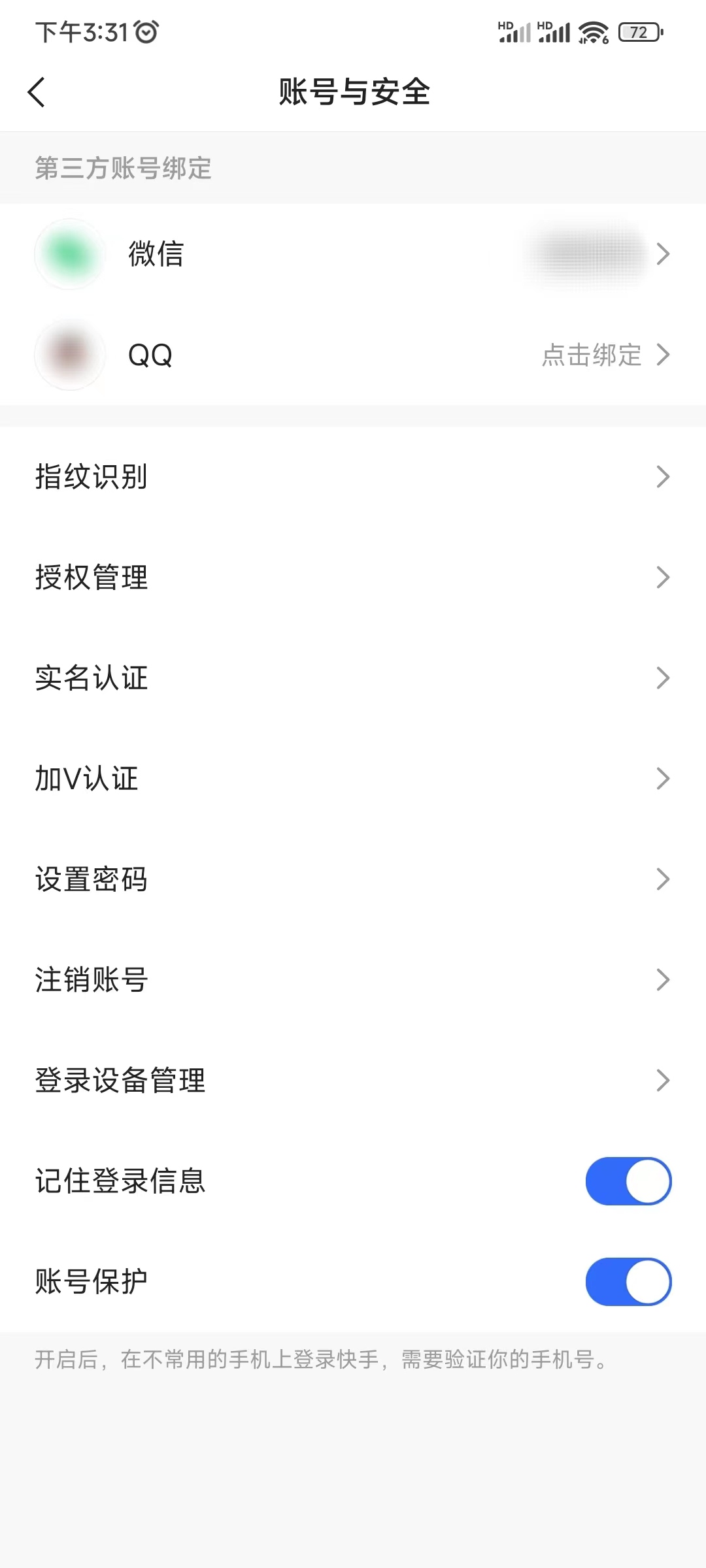Tap the QQ icon to bind QQ
This screenshot has height=1568, width=706.
(70, 356)
